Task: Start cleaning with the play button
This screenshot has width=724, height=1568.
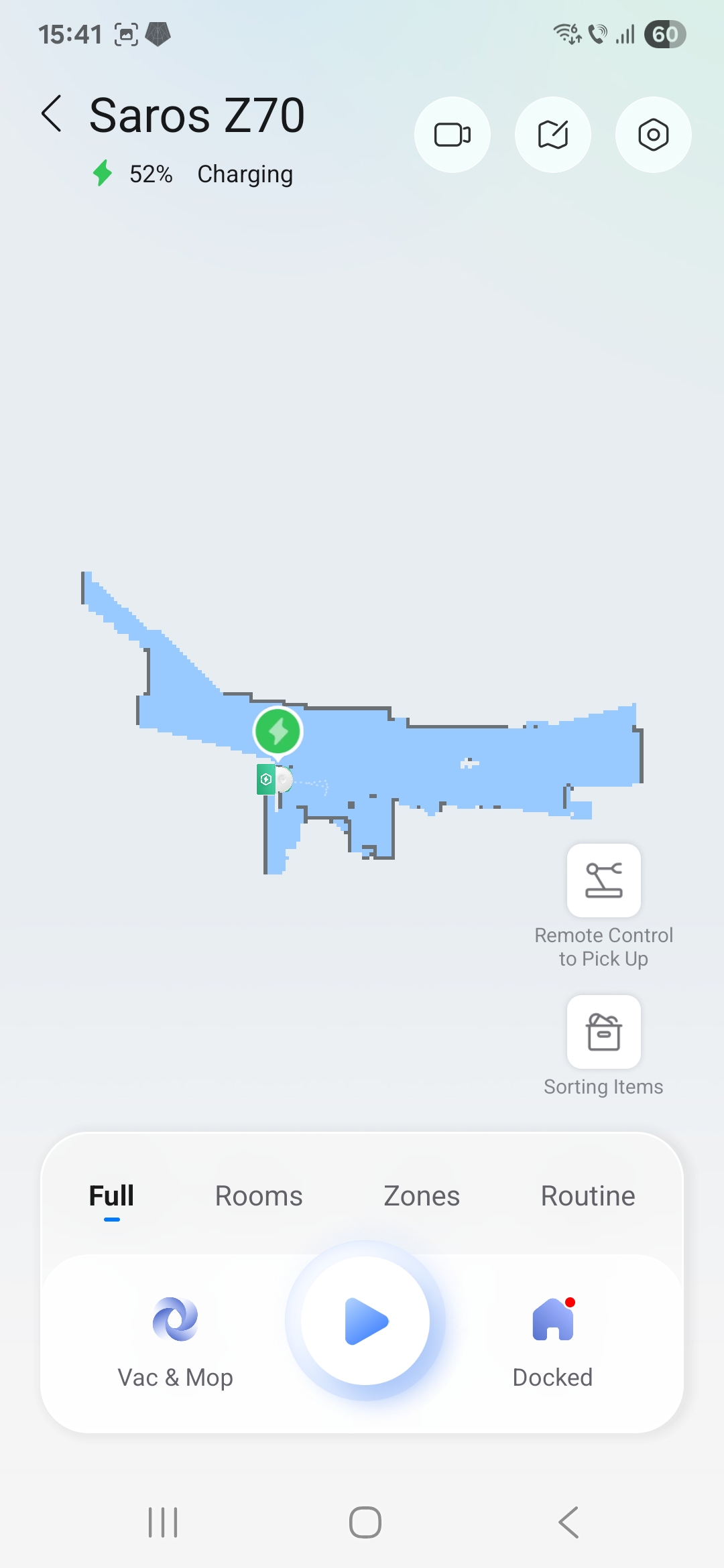Action: 365,1321
